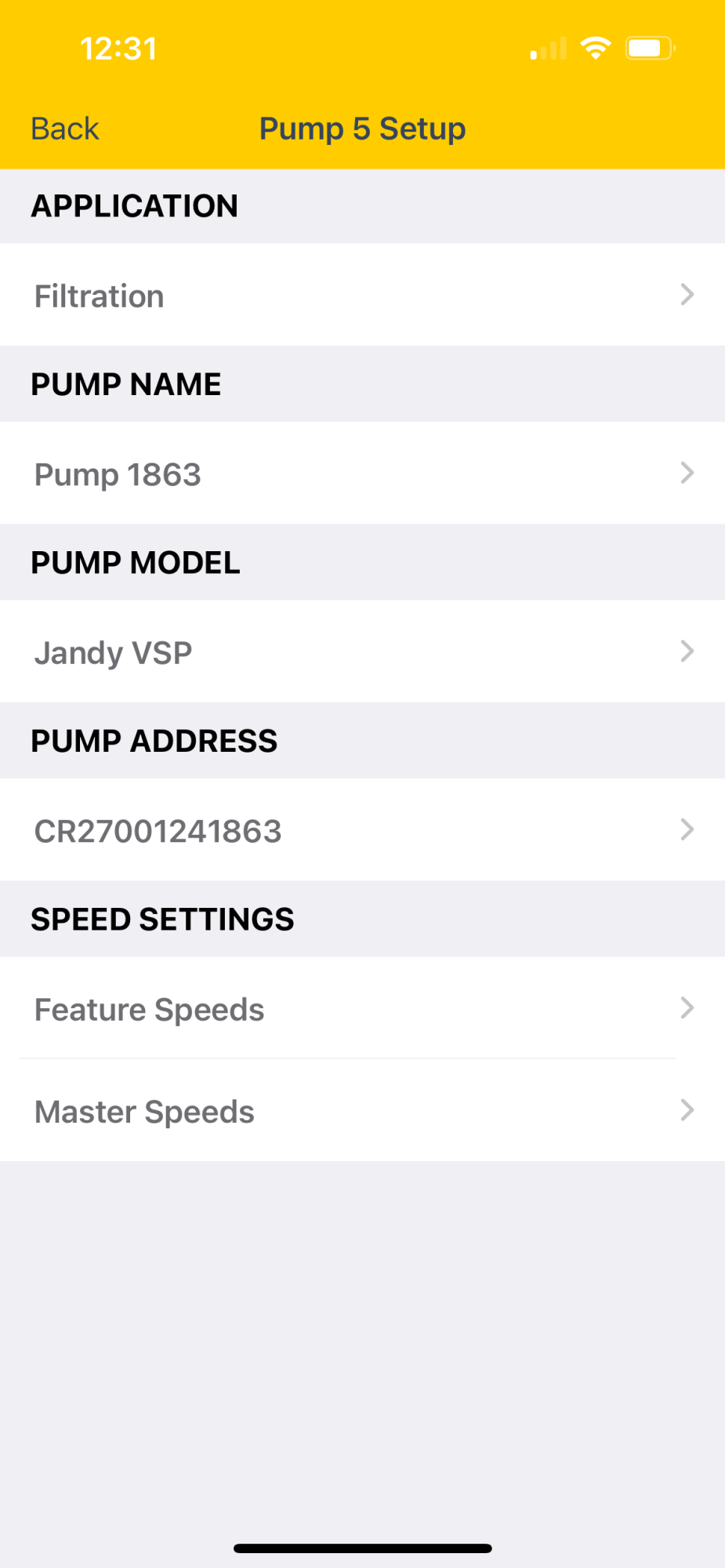This screenshot has height=1568, width=725.
Task: Open pump address CR27001241863
Action: tap(362, 829)
